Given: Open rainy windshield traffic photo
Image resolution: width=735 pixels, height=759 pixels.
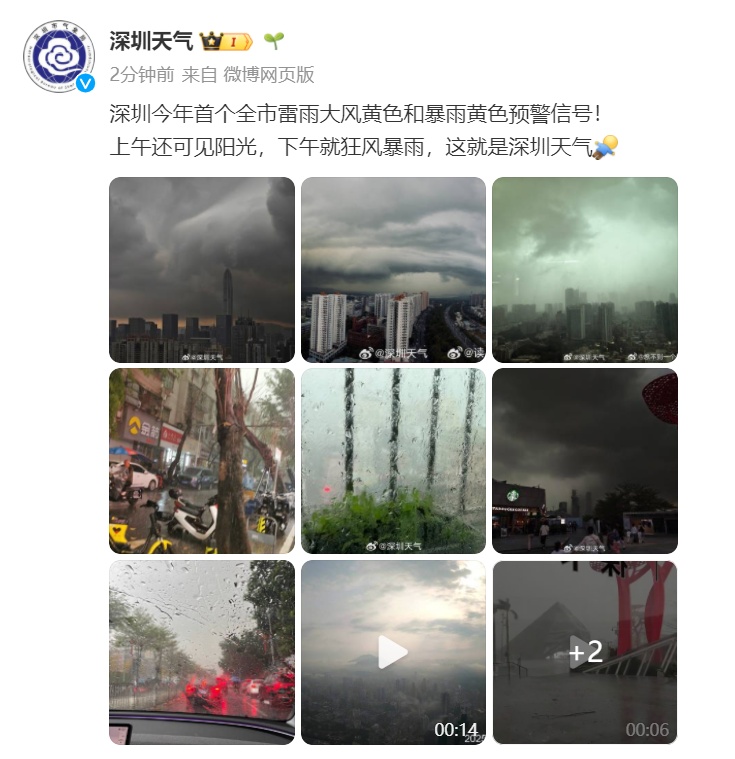Looking at the screenshot, I should [x=201, y=652].
